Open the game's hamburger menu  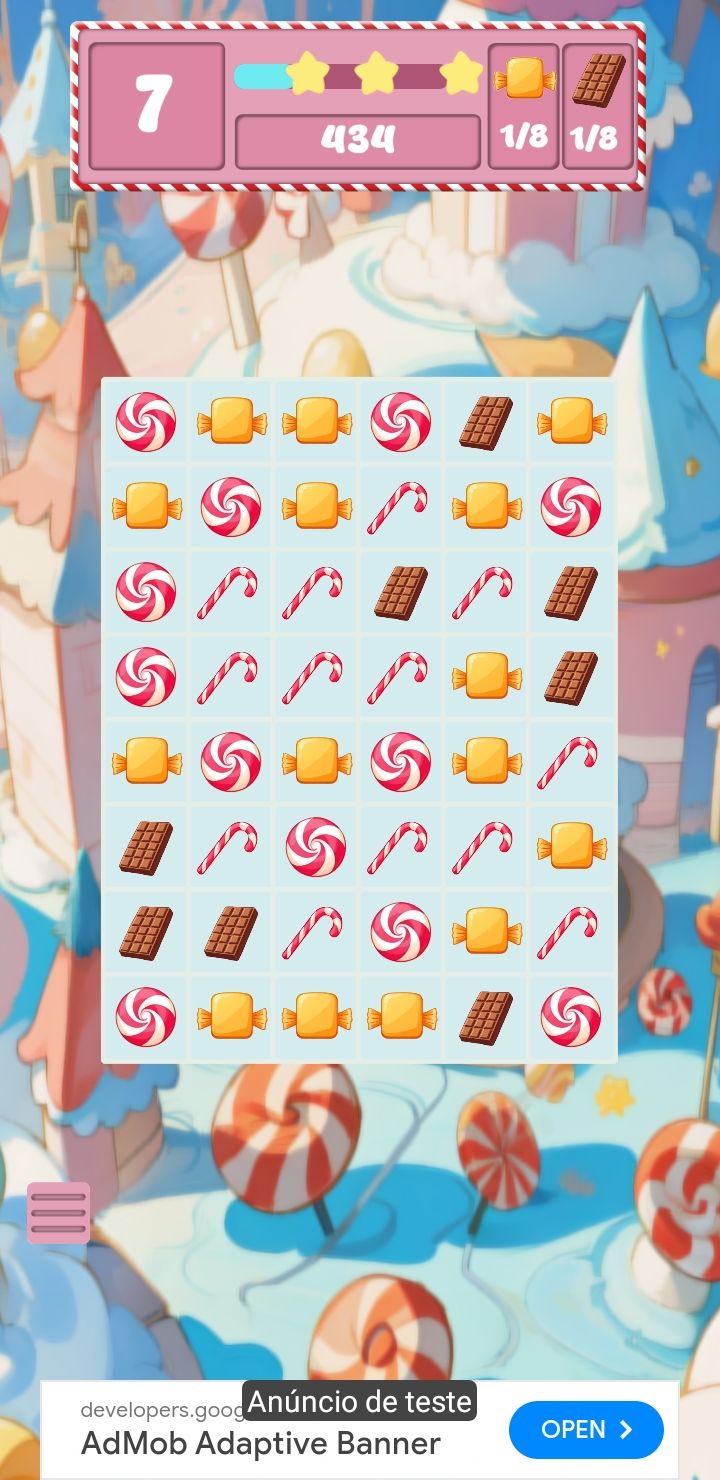[x=58, y=1212]
